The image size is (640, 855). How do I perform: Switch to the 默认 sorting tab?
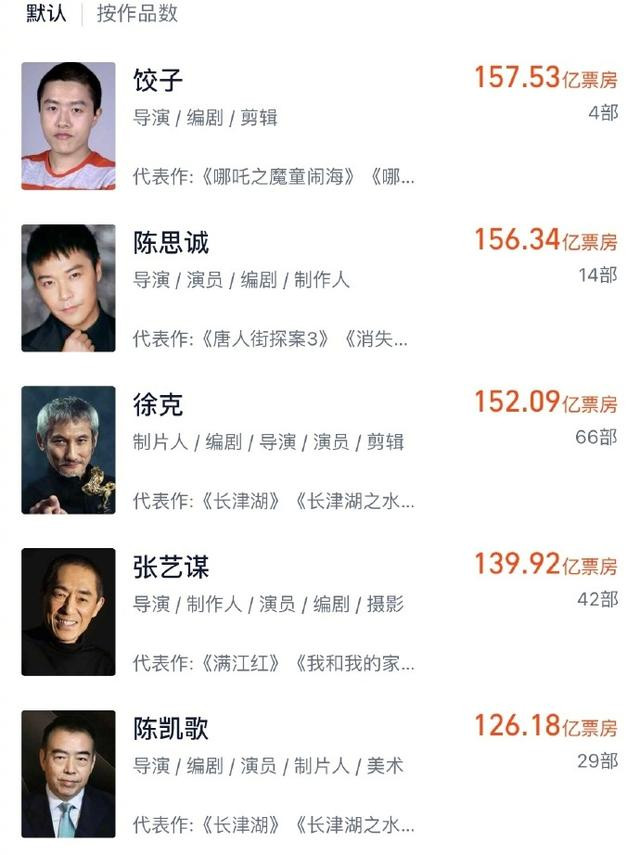tap(46, 13)
